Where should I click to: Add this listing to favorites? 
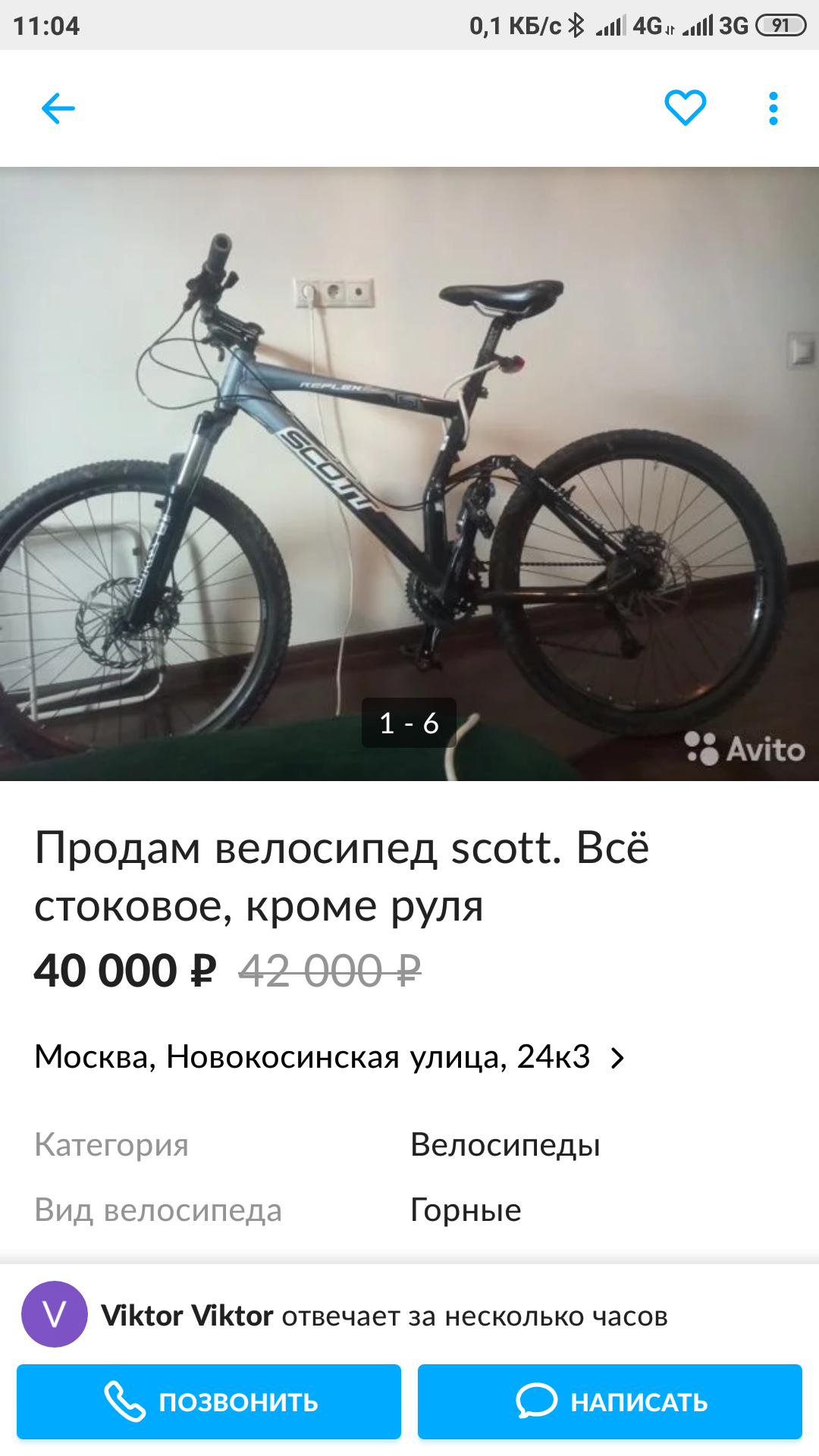pos(686,108)
